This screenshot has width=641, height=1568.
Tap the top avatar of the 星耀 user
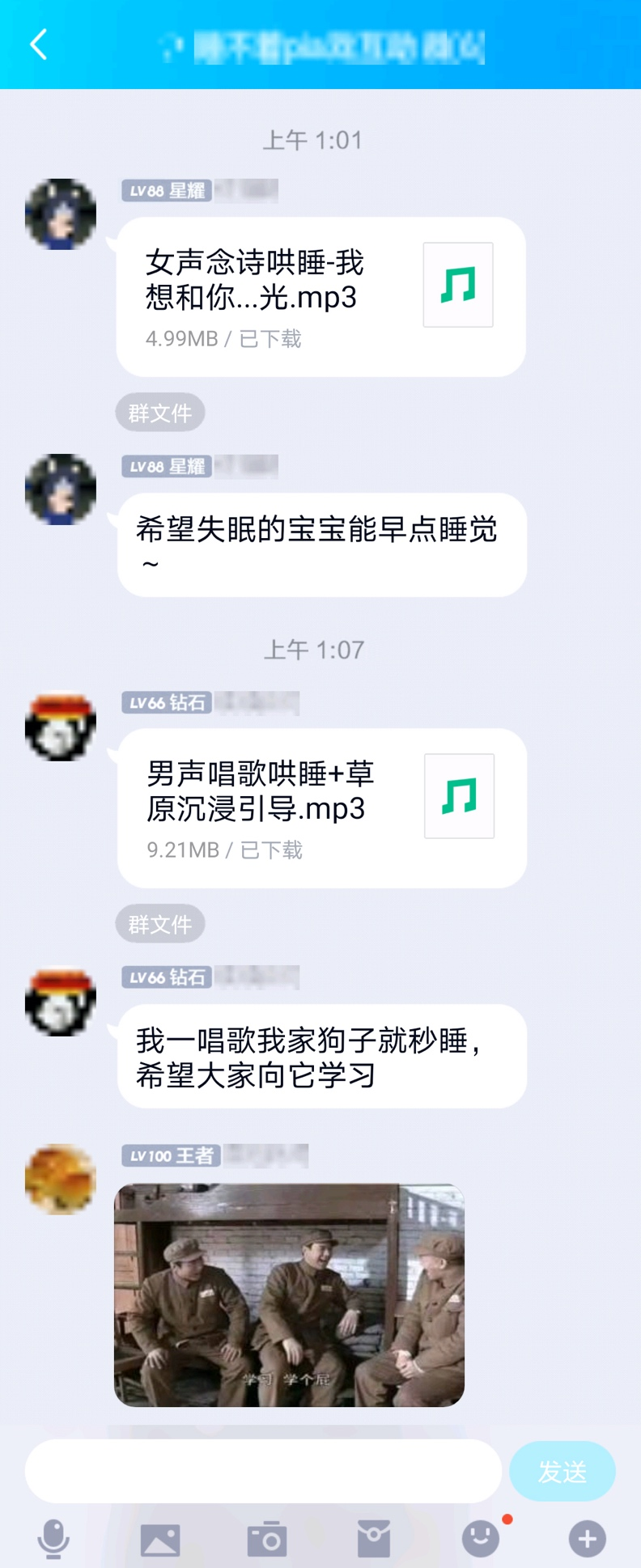click(60, 212)
